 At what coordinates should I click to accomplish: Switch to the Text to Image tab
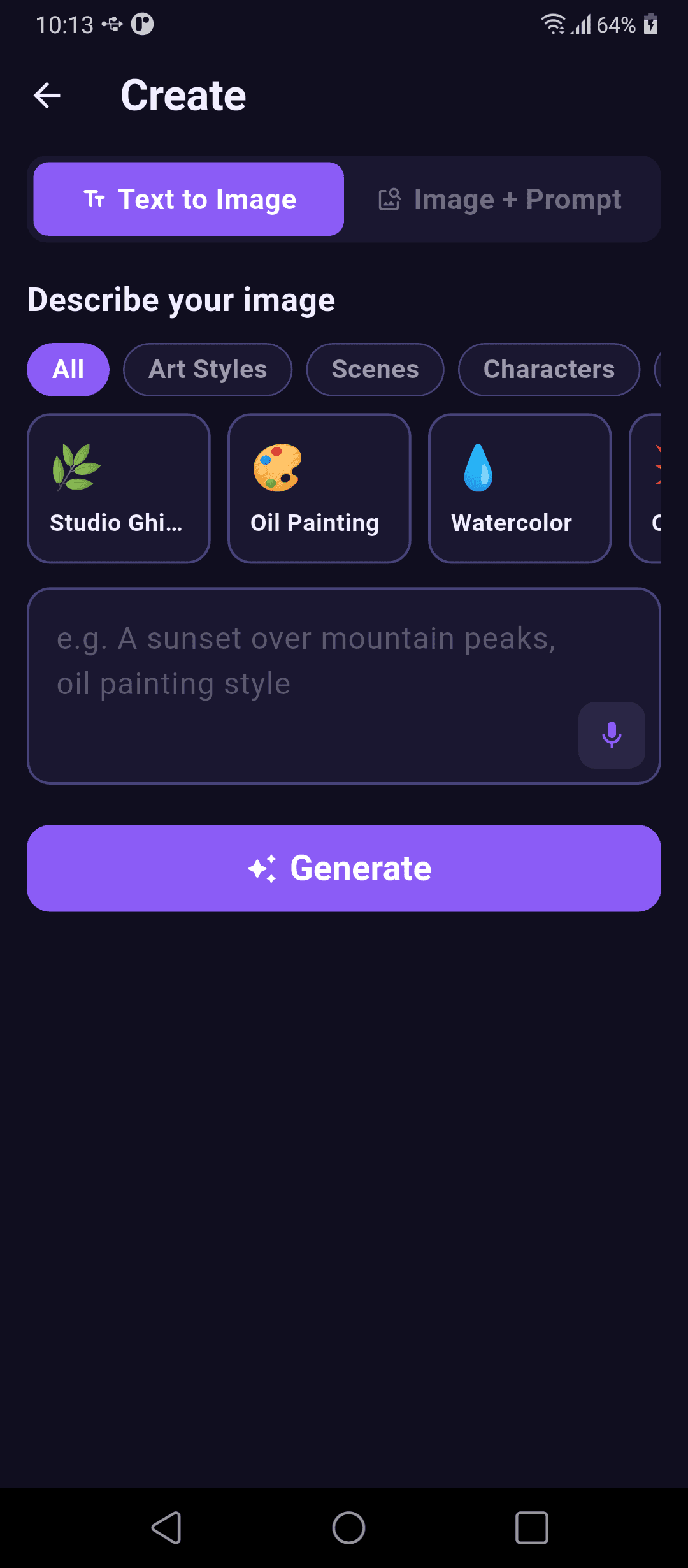tap(188, 198)
